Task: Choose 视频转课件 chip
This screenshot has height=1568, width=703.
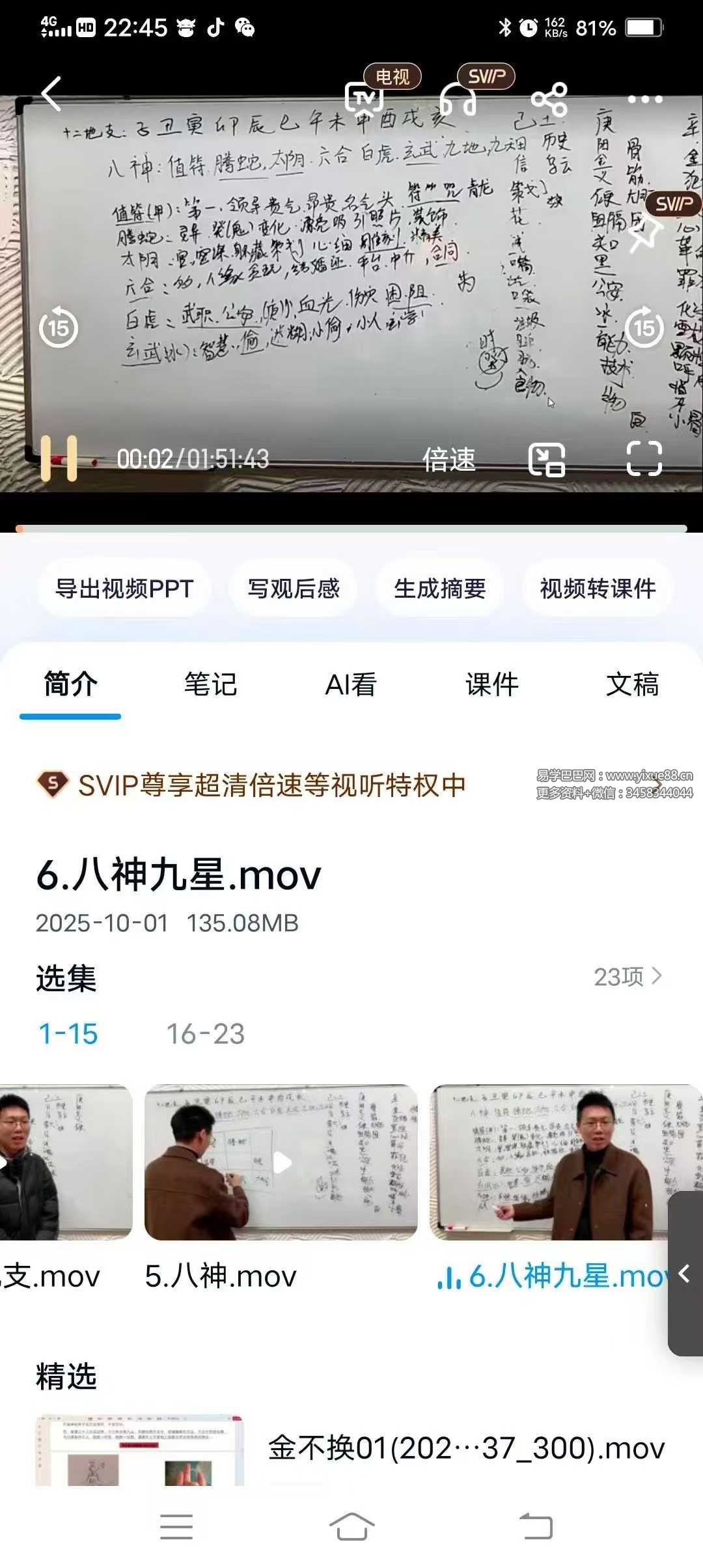Action: (x=598, y=589)
